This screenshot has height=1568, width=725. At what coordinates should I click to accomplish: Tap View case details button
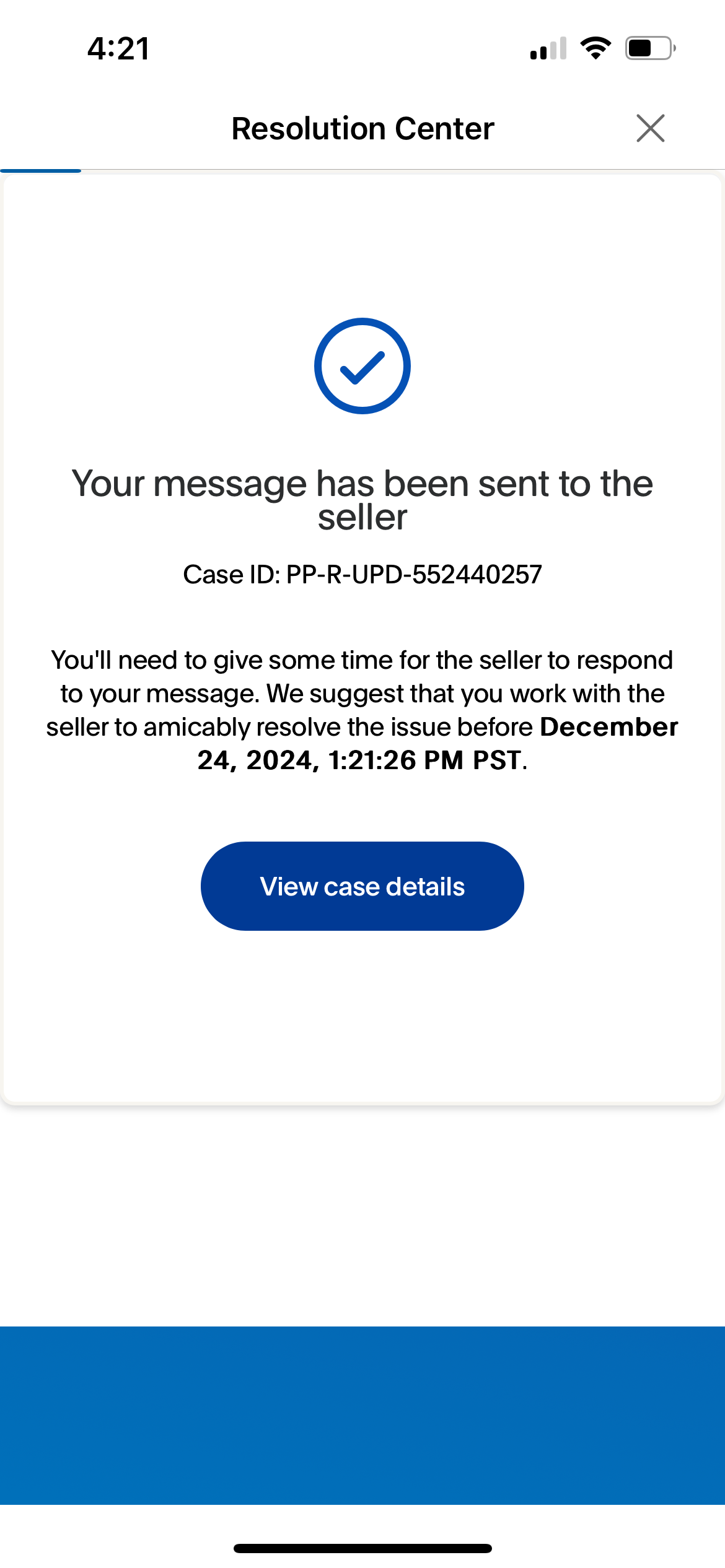[362, 886]
